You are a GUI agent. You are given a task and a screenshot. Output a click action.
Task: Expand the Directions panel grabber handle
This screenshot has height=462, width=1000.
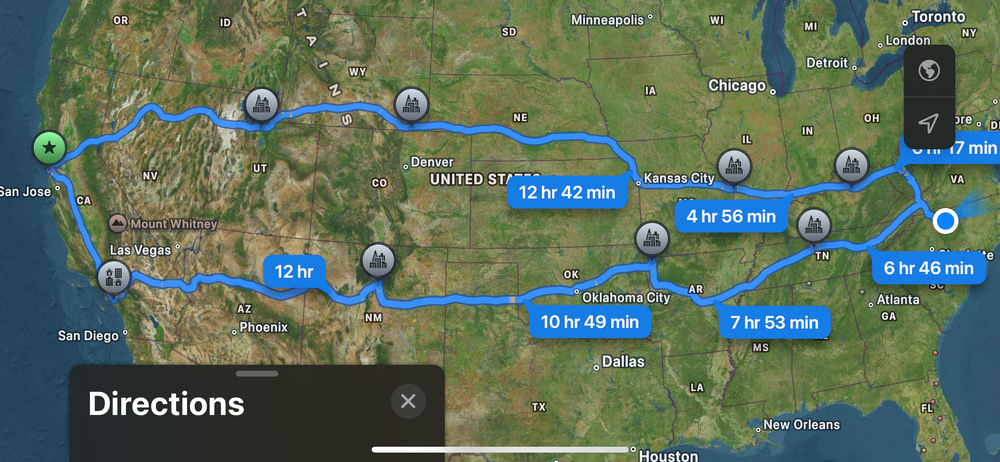pos(257,373)
